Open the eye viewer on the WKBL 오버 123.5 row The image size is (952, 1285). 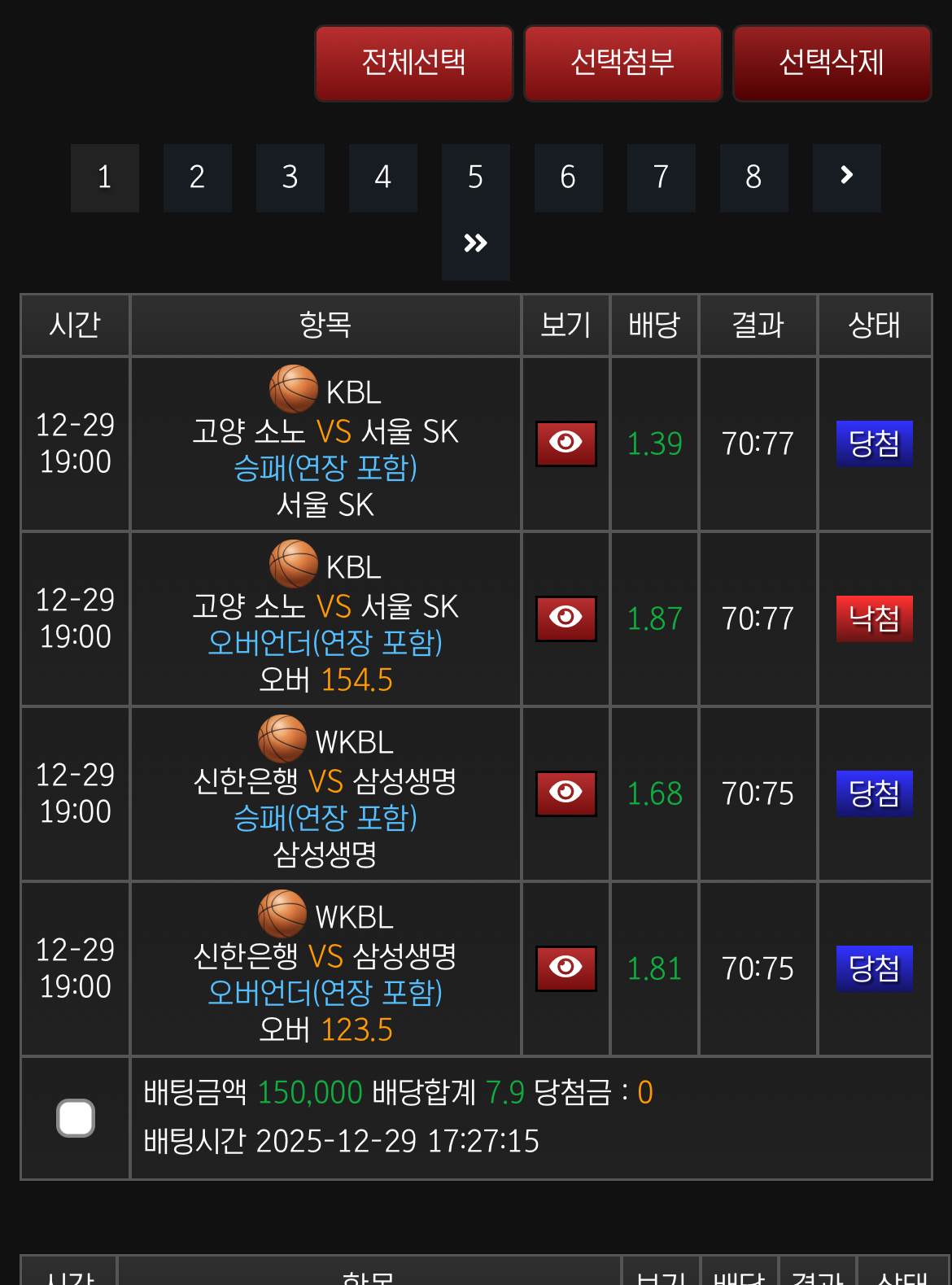pyautogui.click(x=566, y=968)
